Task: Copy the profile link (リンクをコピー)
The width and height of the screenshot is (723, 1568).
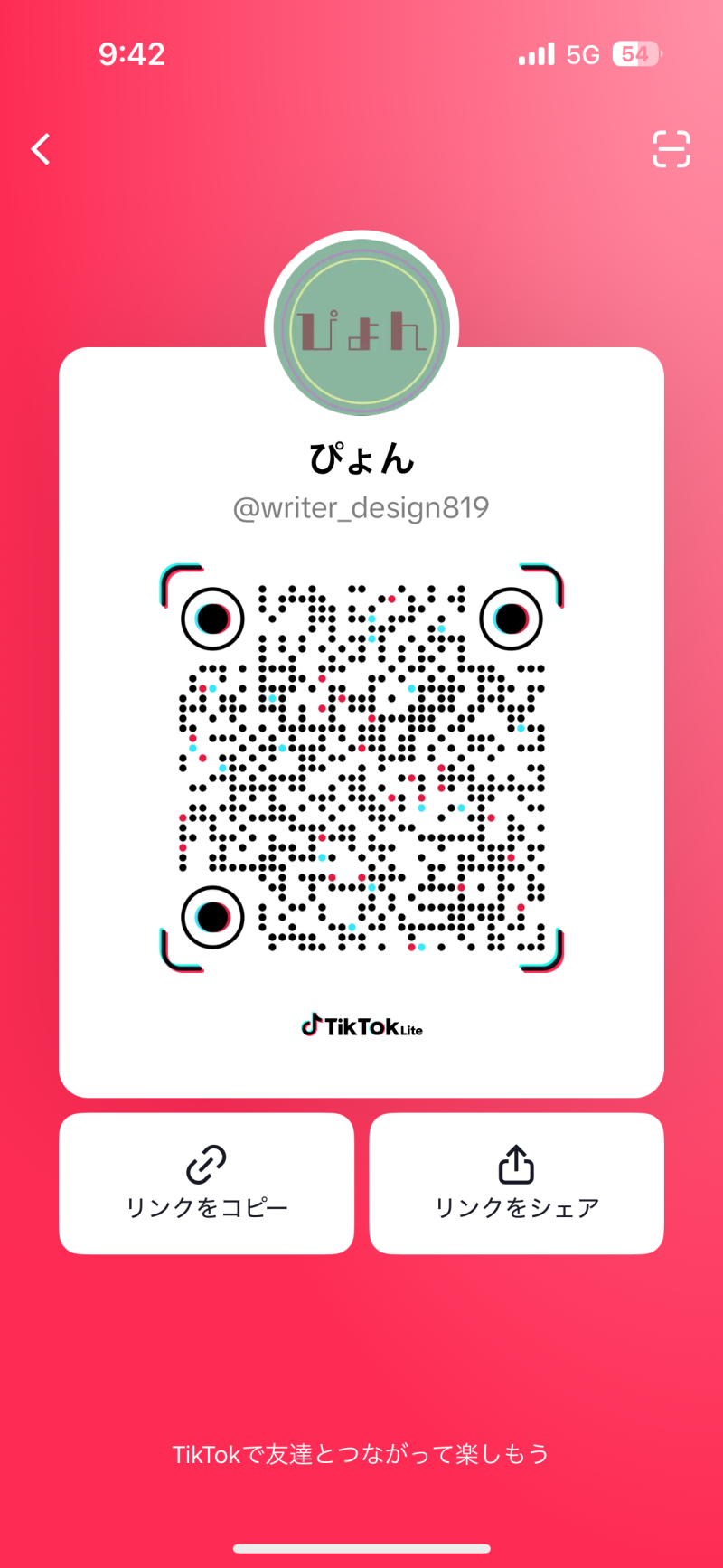Action: (206, 1183)
